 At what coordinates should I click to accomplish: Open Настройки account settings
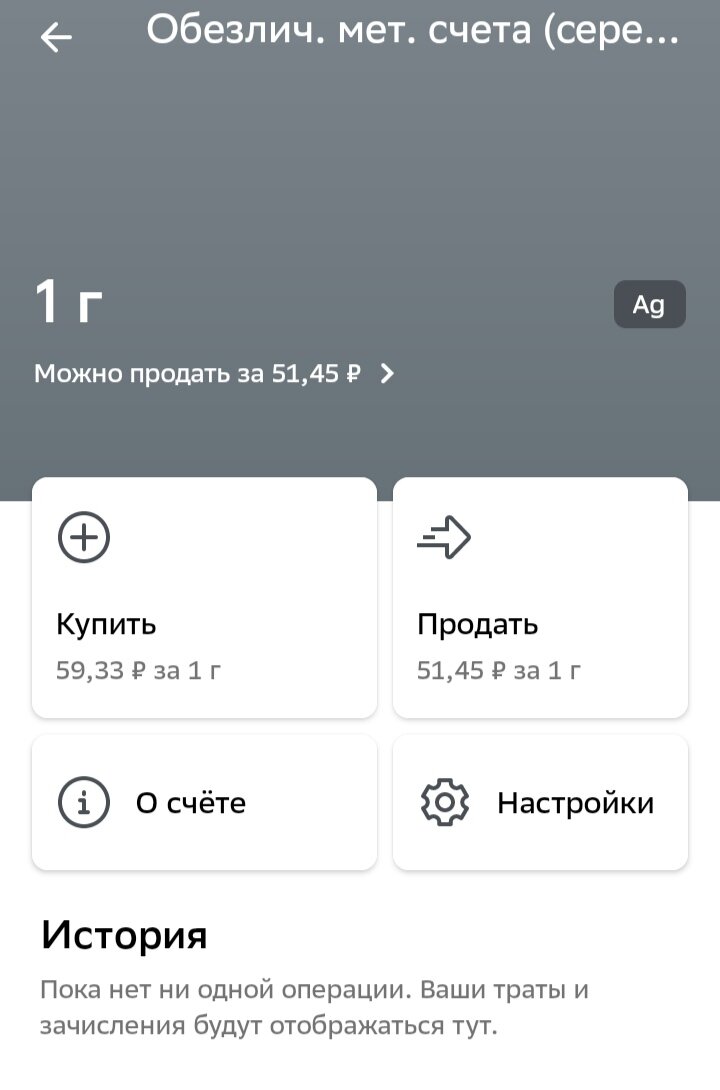pos(540,802)
